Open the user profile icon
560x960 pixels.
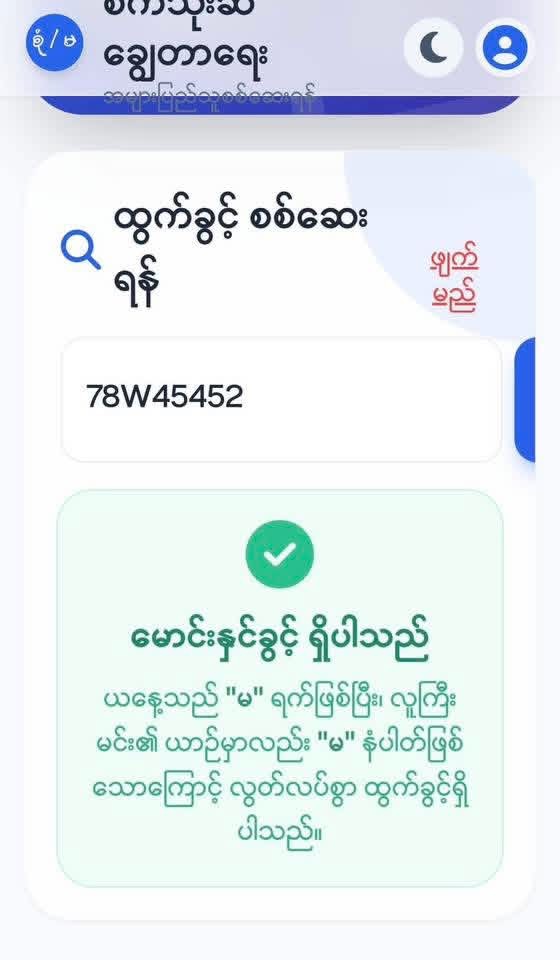click(505, 48)
